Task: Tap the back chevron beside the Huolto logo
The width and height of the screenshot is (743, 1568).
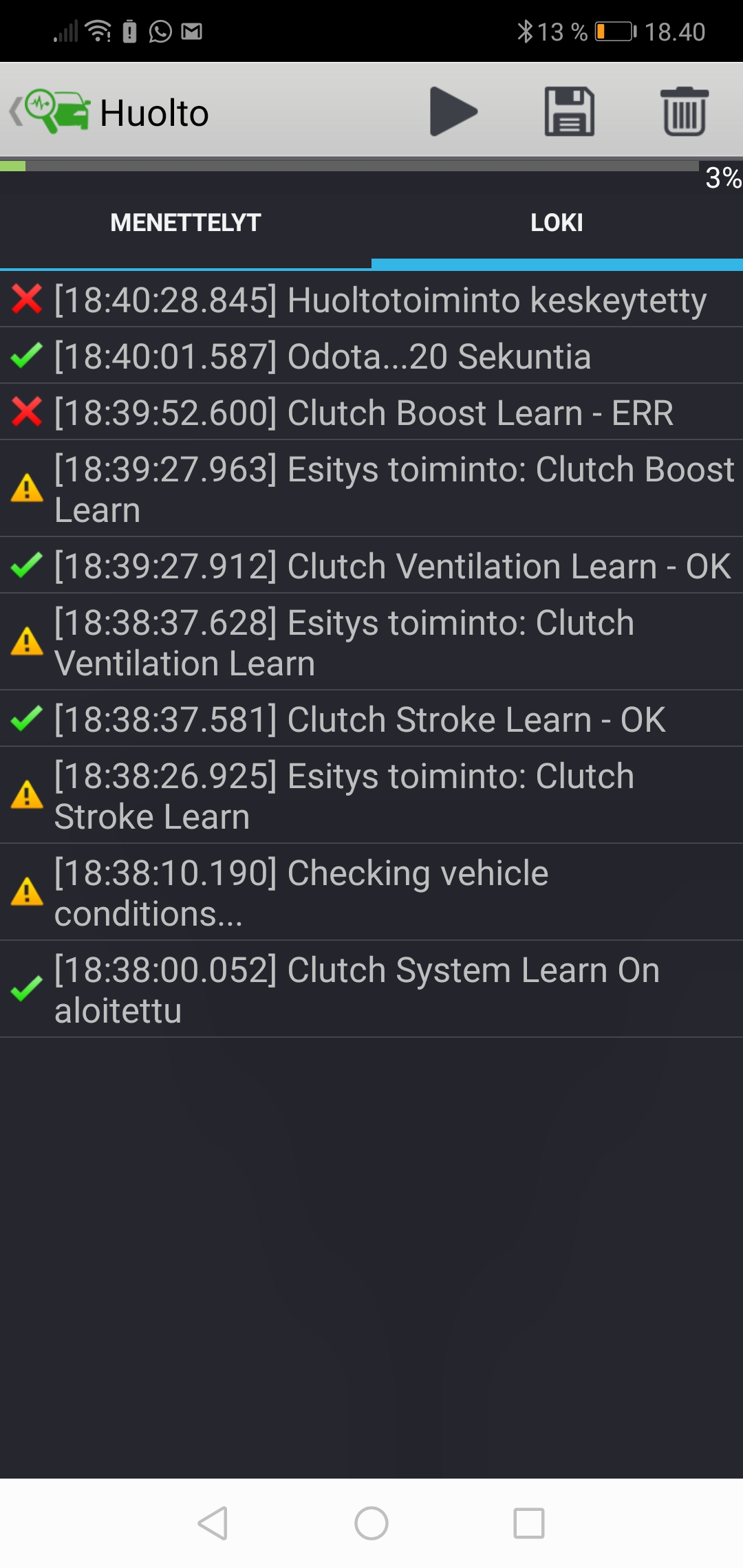Action: [x=14, y=110]
